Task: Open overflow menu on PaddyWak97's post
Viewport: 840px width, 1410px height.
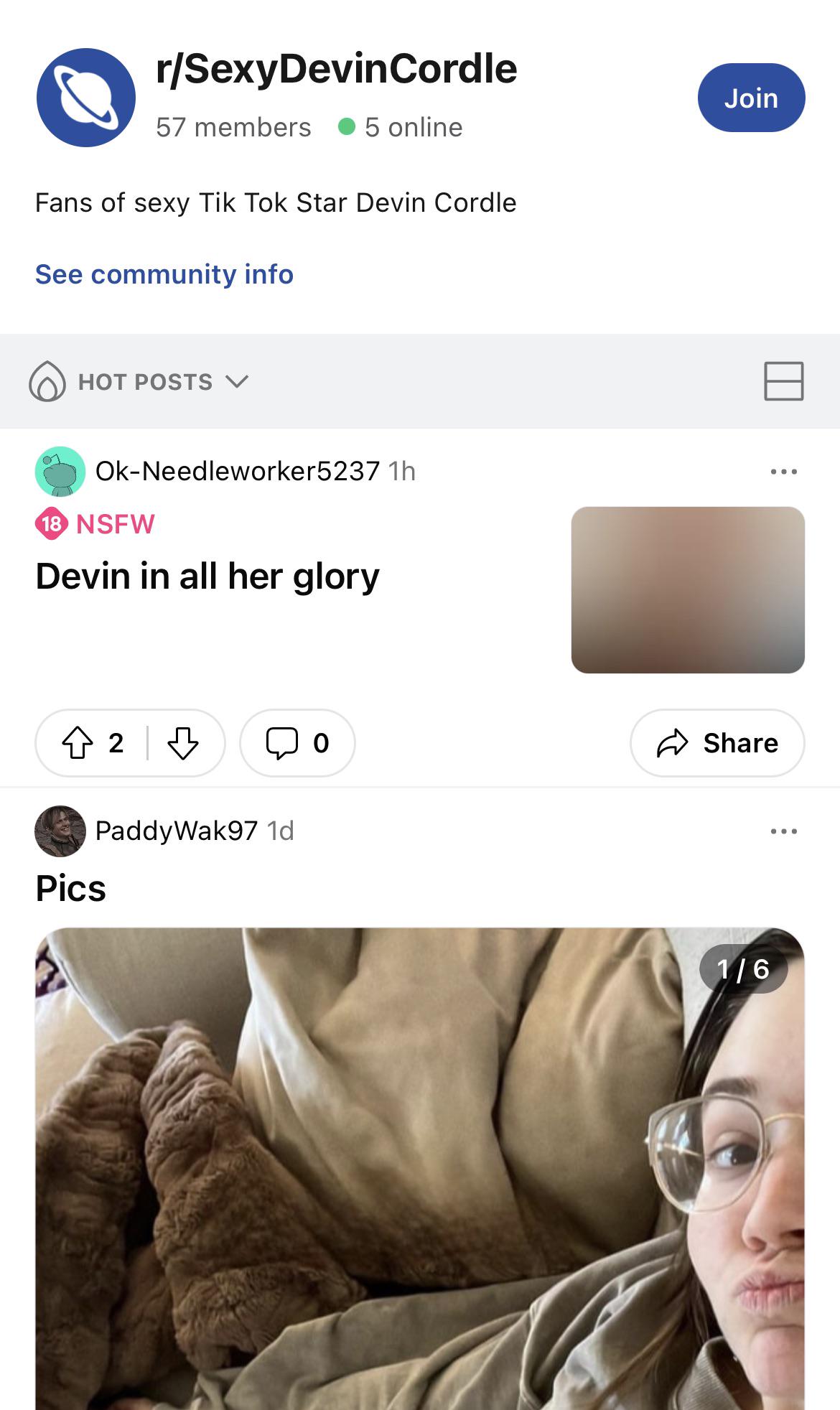Action: click(783, 831)
